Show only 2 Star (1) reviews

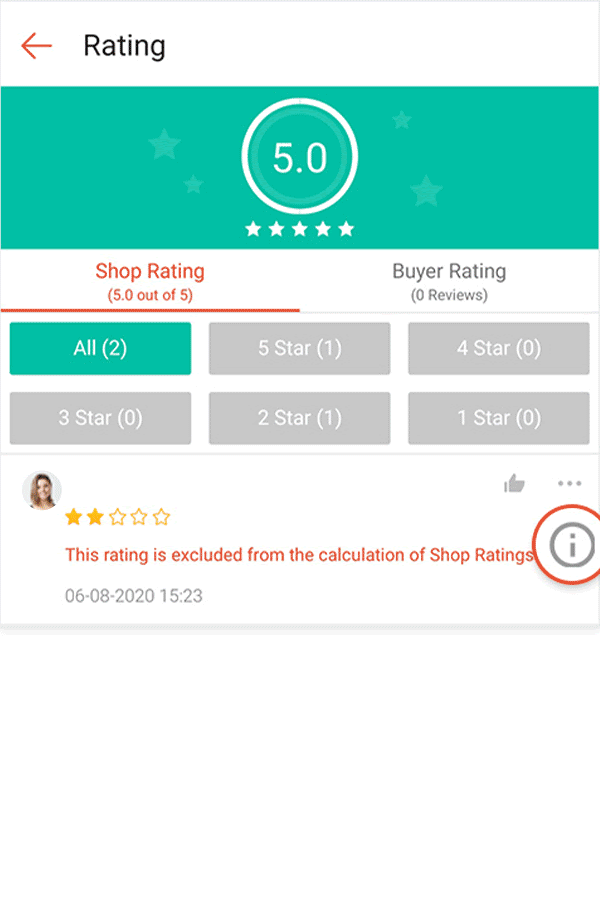[x=299, y=417]
